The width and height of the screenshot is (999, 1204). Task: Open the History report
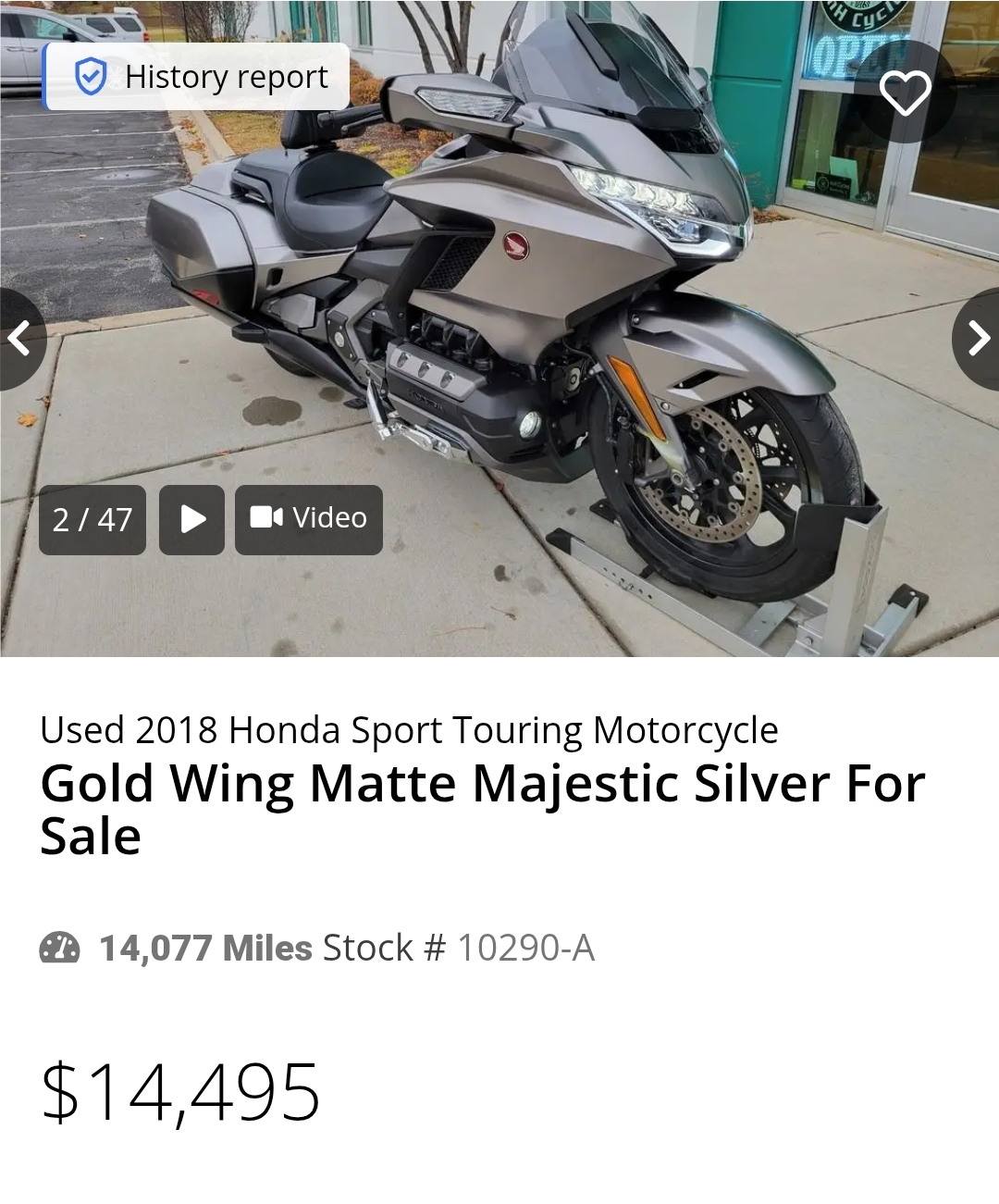coord(198,77)
